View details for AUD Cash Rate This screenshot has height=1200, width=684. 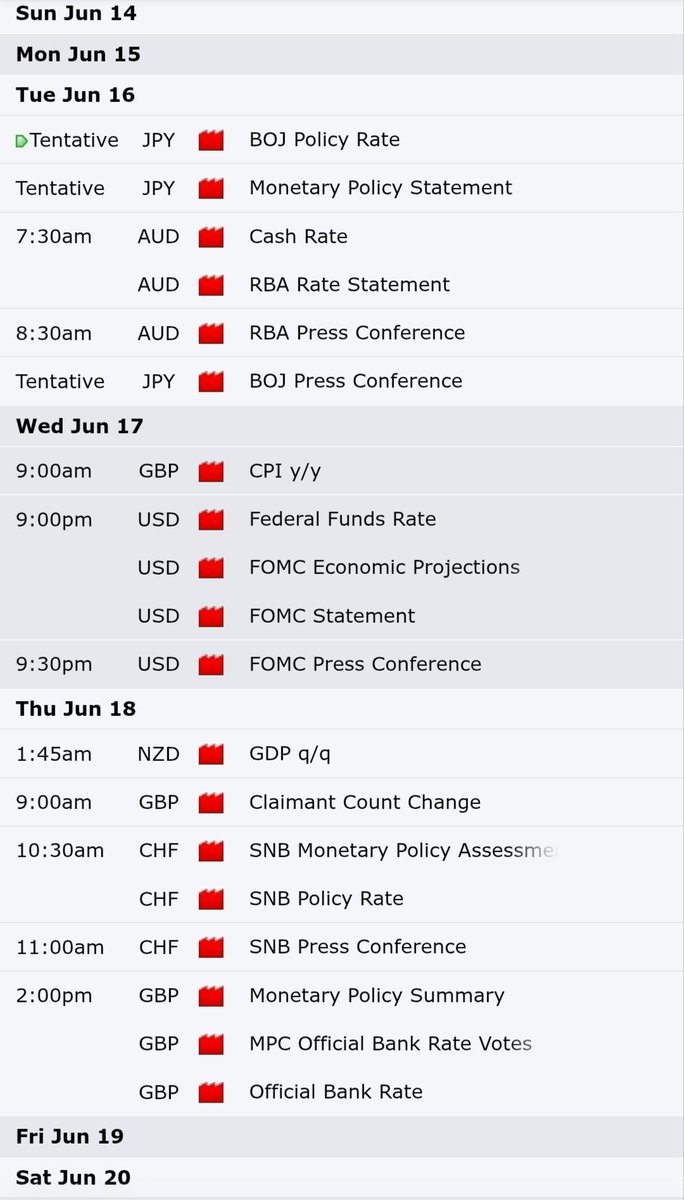[x=342, y=237]
